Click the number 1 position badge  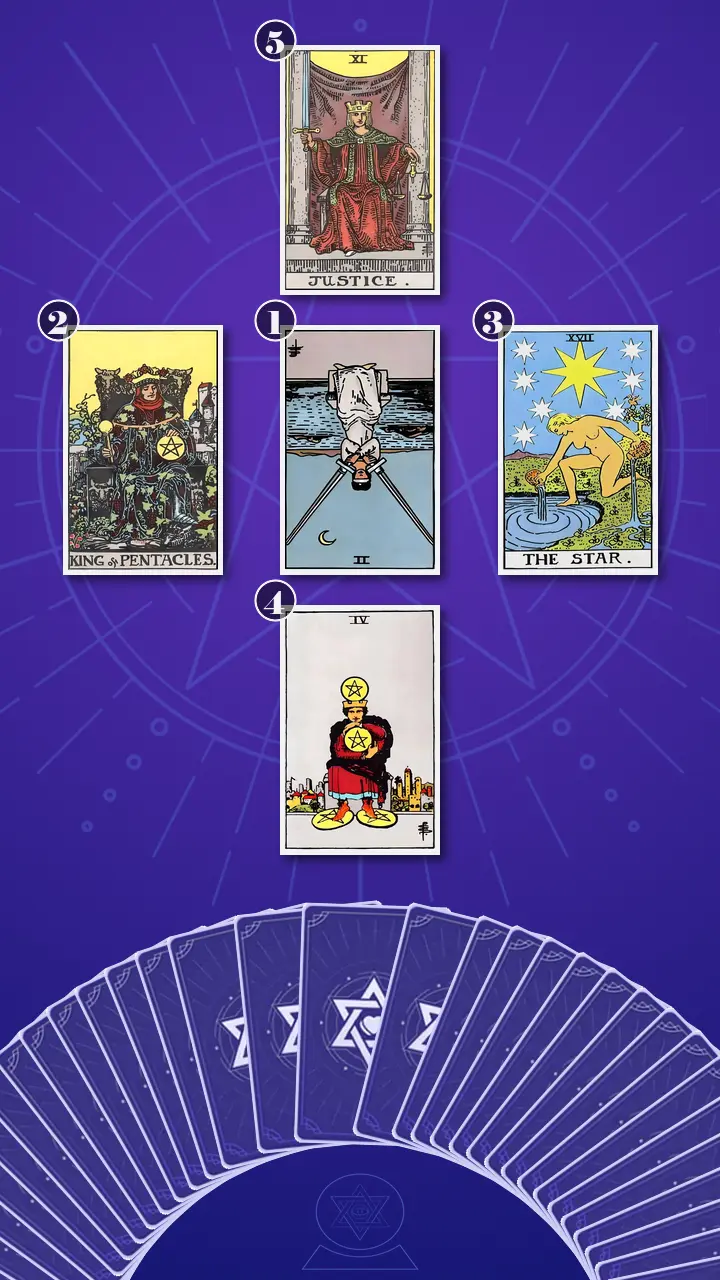tap(277, 321)
